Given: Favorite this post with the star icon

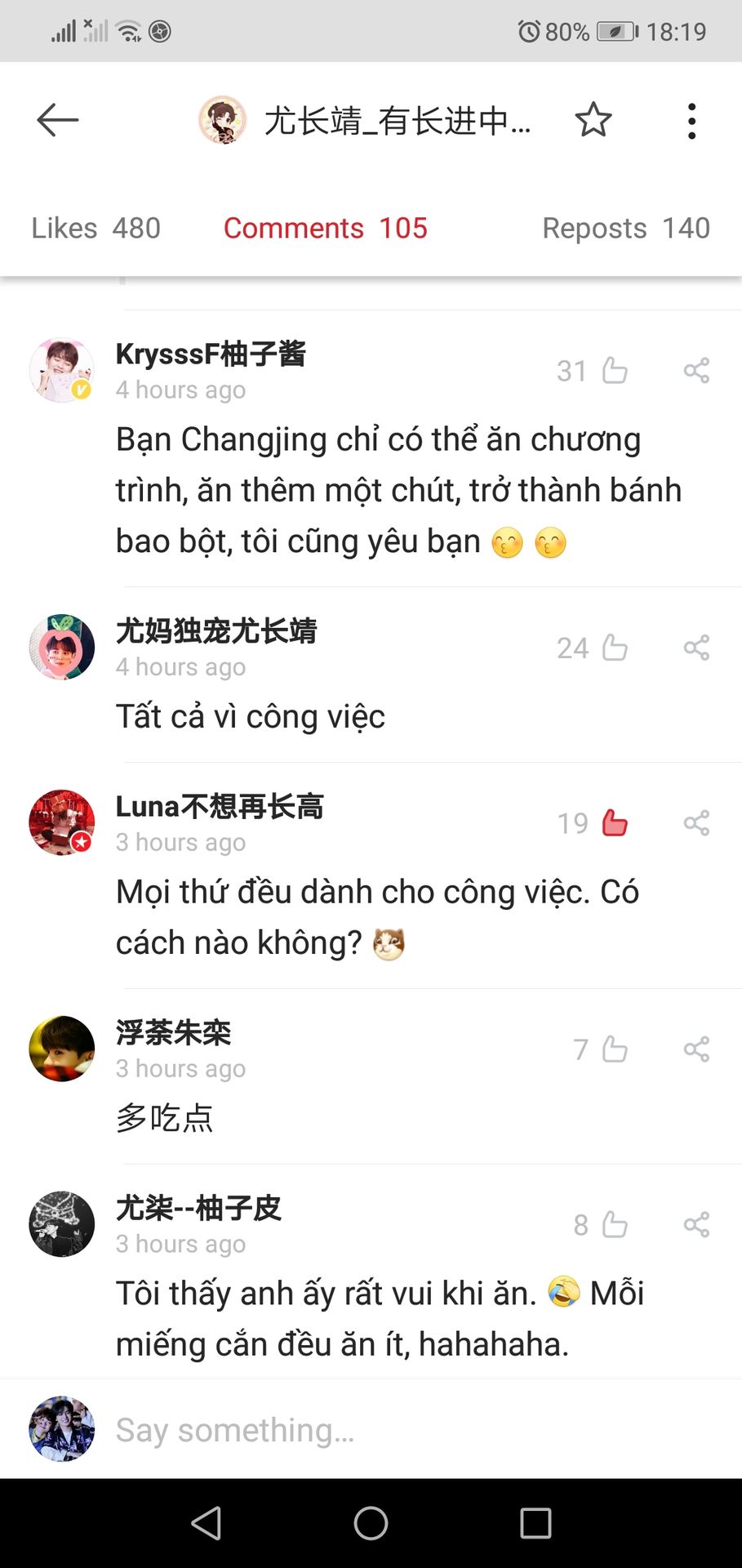Looking at the screenshot, I should [x=593, y=120].
